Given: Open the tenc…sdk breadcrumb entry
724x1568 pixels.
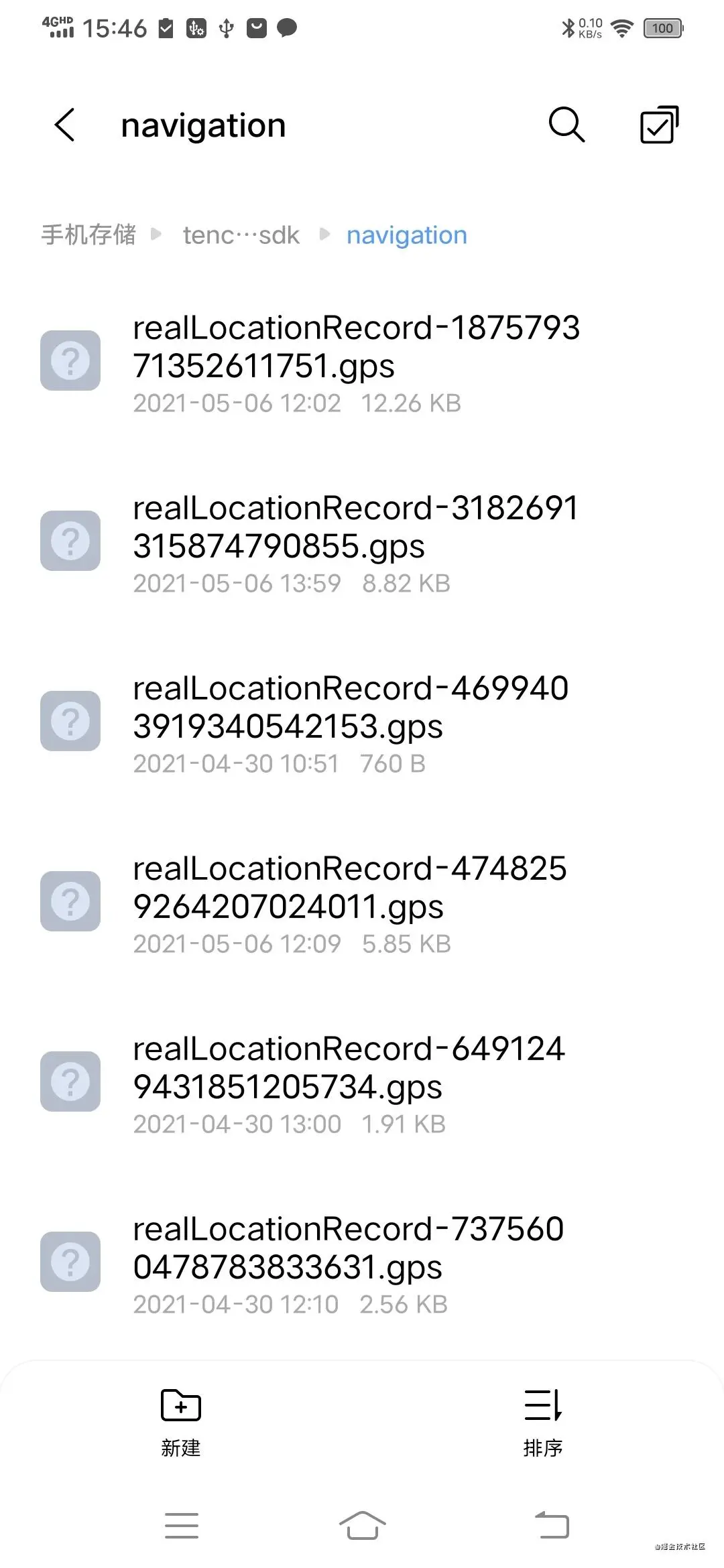Looking at the screenshot, I should (x=241, y=235).
